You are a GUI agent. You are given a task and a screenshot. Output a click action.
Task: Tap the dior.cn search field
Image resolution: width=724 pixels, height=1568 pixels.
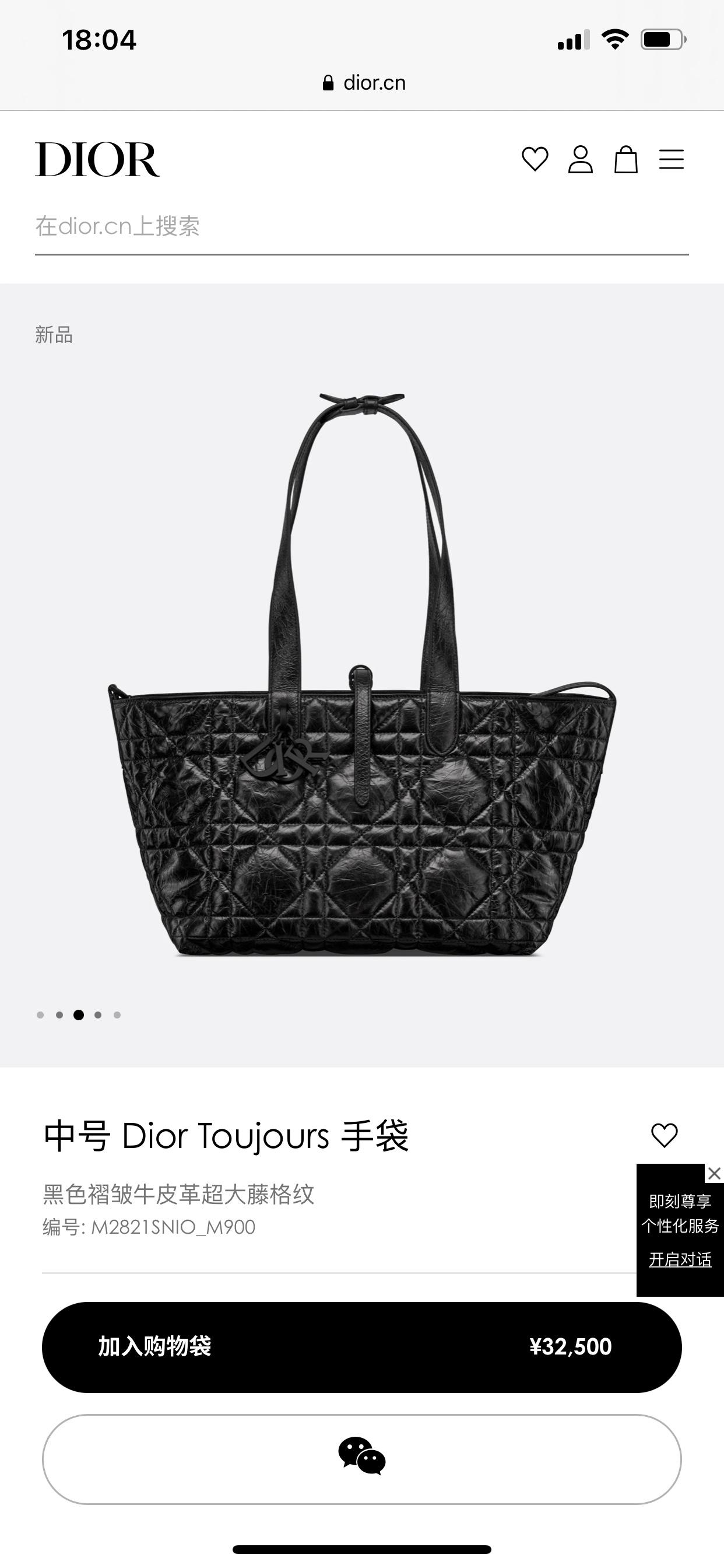(x=361, y=226)
